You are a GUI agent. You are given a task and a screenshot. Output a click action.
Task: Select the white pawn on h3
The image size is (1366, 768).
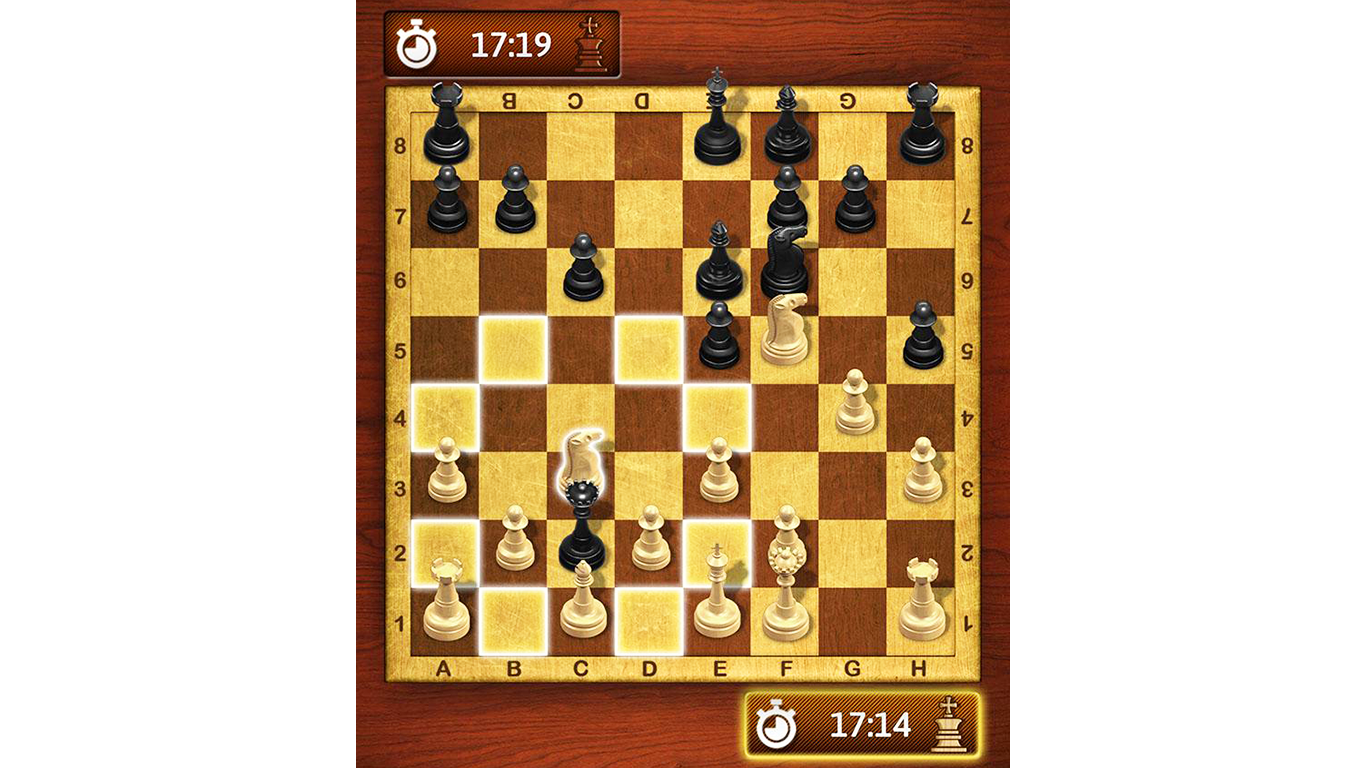[x=922, y=475]
